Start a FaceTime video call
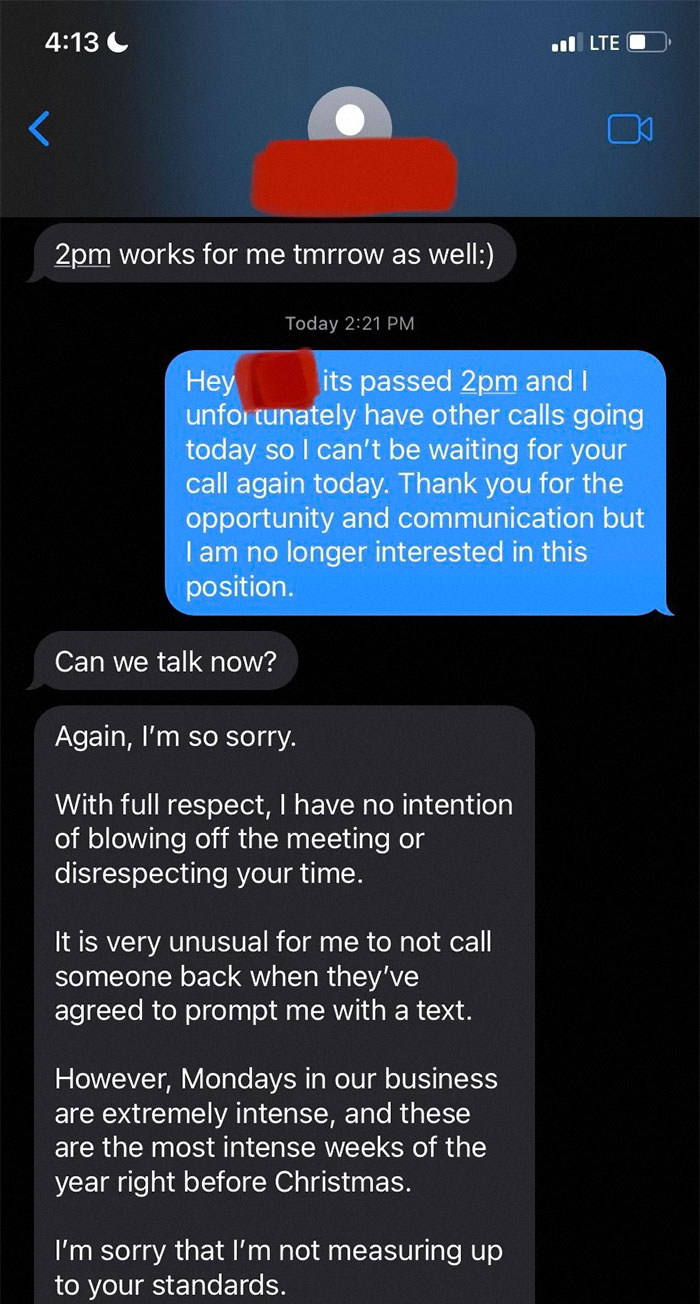Viewport: 700px width, 1304px height. tap(630, 129)
